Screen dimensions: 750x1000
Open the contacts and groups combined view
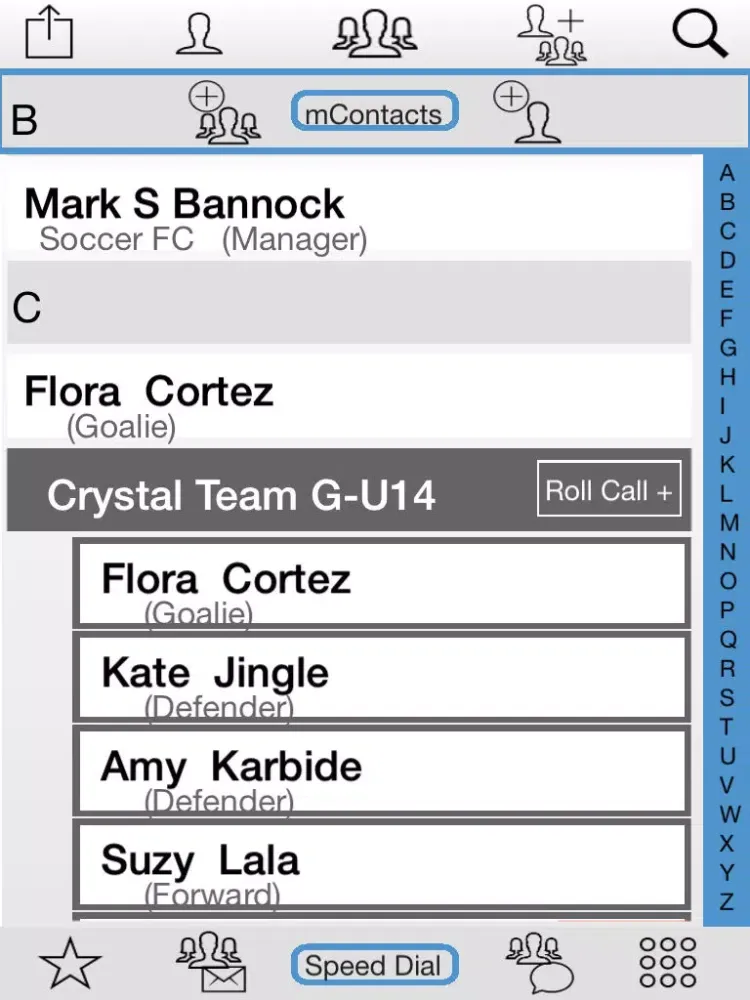(551, 34)
